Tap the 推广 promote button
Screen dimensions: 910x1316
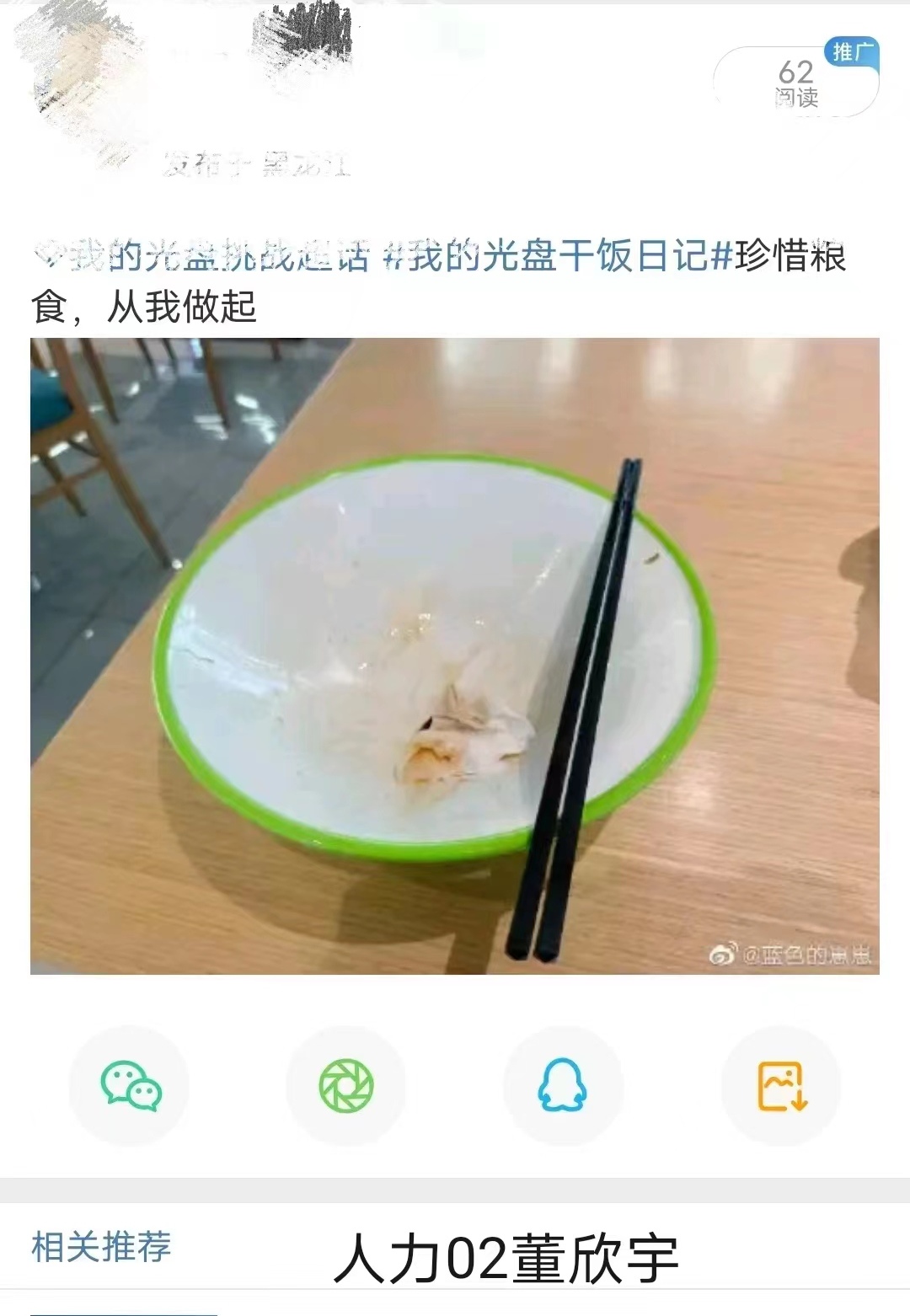pyautogui.click(x=850, y=52)
